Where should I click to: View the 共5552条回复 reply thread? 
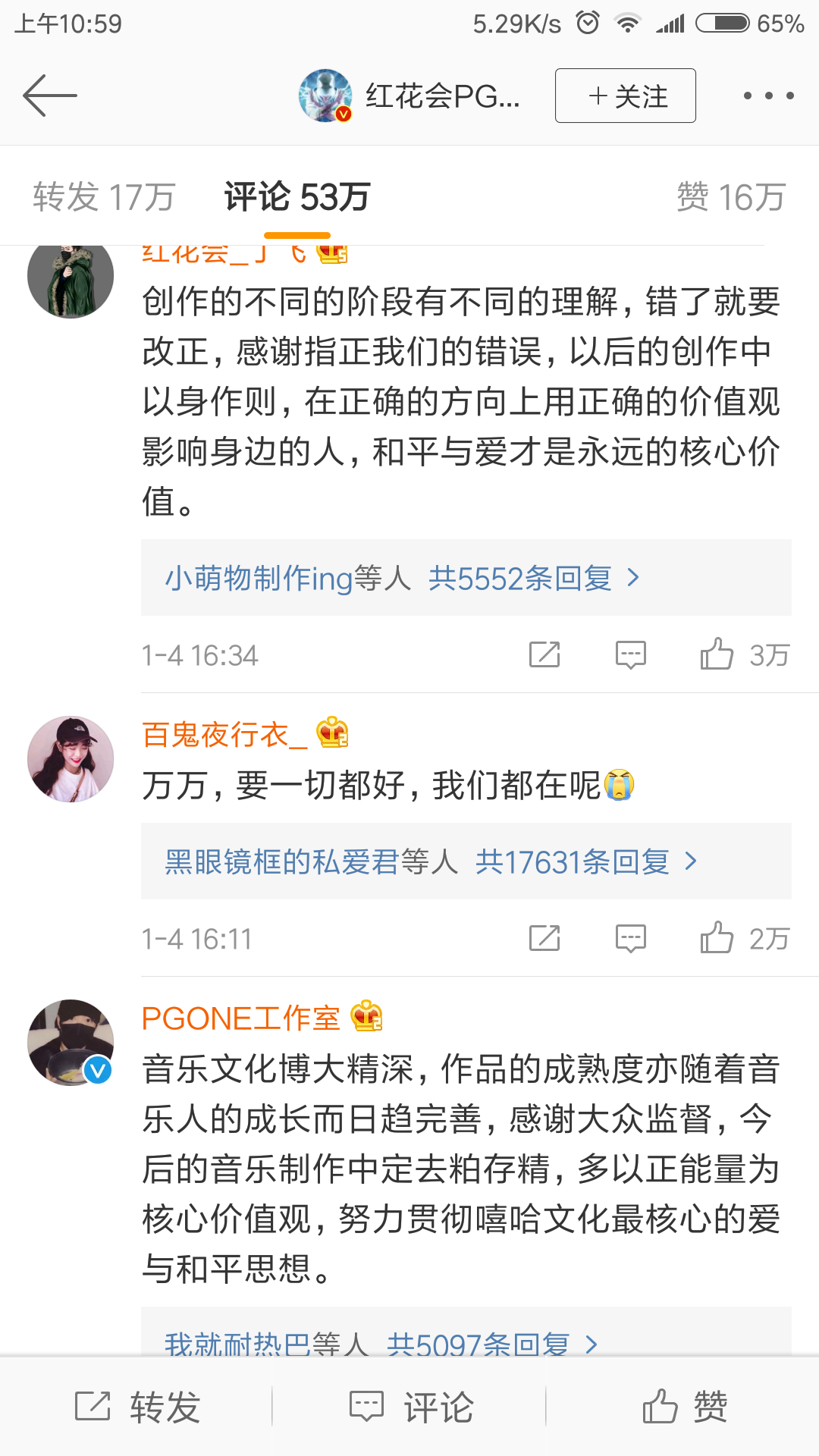pyautogui.click(x=520, y=579)
